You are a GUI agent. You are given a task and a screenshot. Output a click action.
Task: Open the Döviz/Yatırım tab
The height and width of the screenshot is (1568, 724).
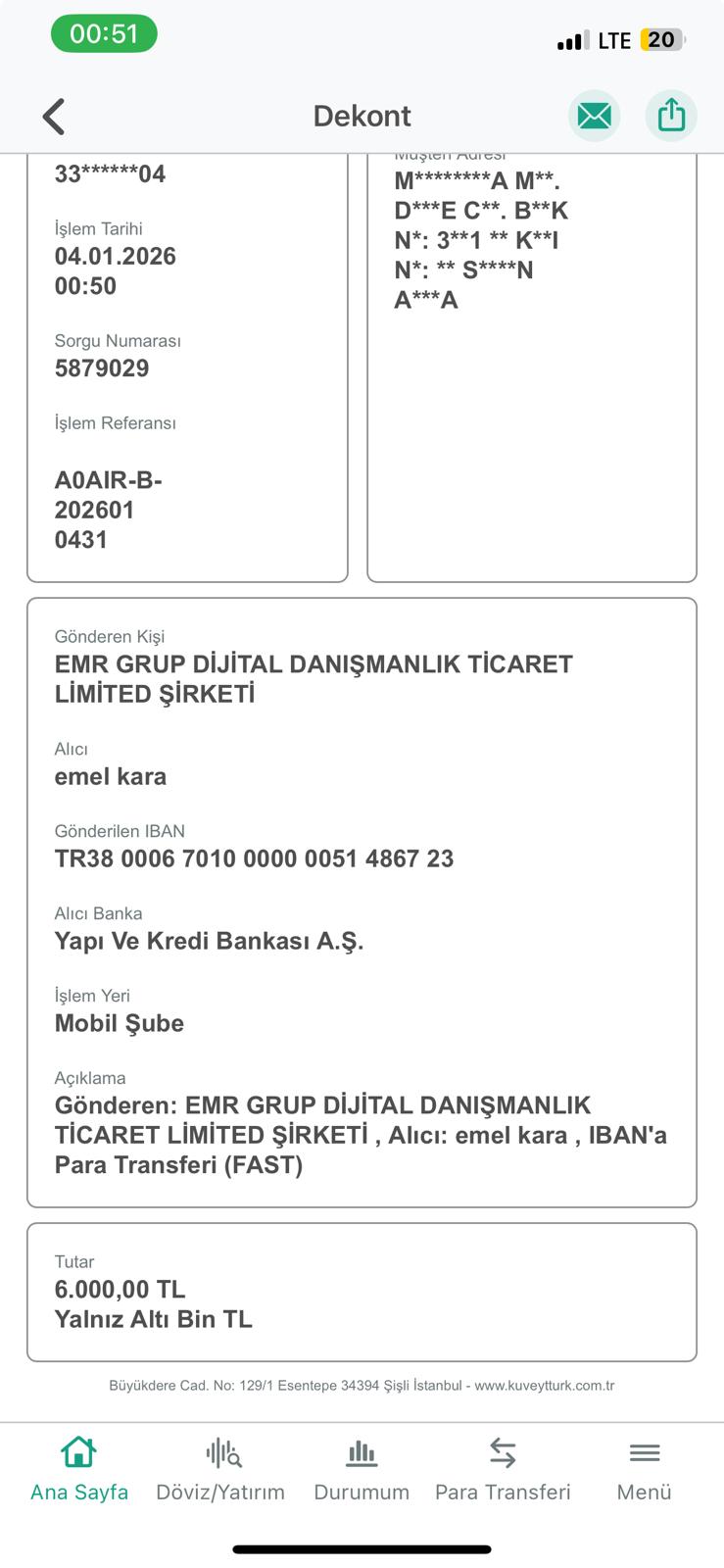(220, 1469)
